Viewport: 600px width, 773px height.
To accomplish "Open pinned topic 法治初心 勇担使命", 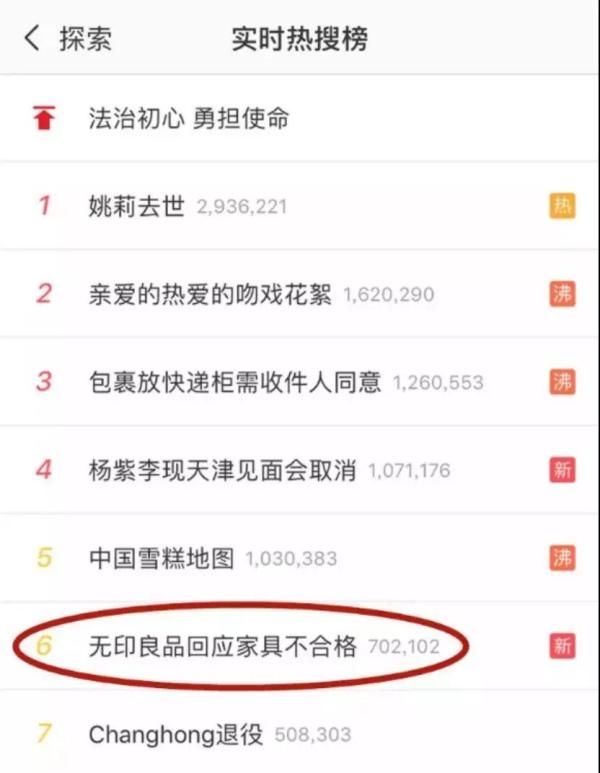I will pyautogui.click(x=189, y=119).
